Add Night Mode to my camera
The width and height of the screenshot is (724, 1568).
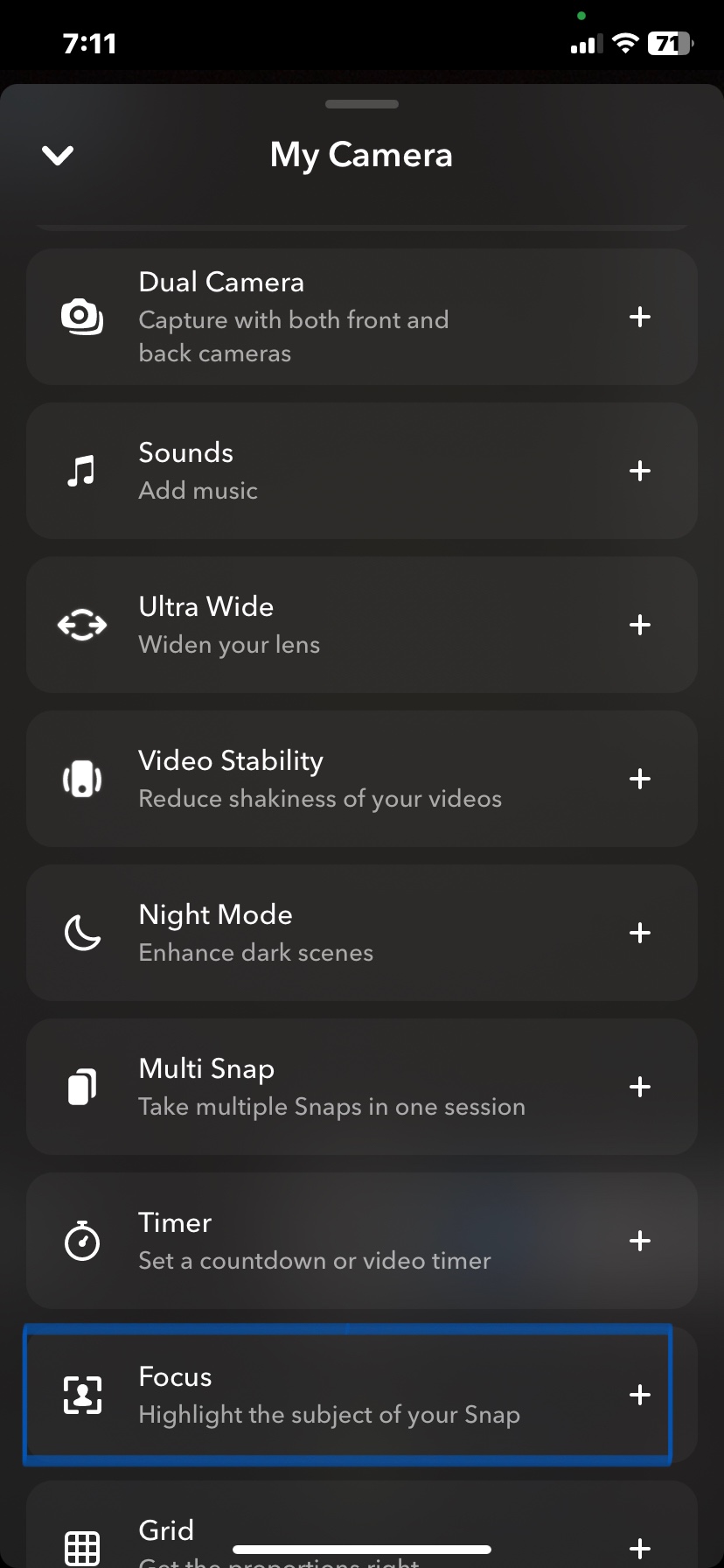640,933
